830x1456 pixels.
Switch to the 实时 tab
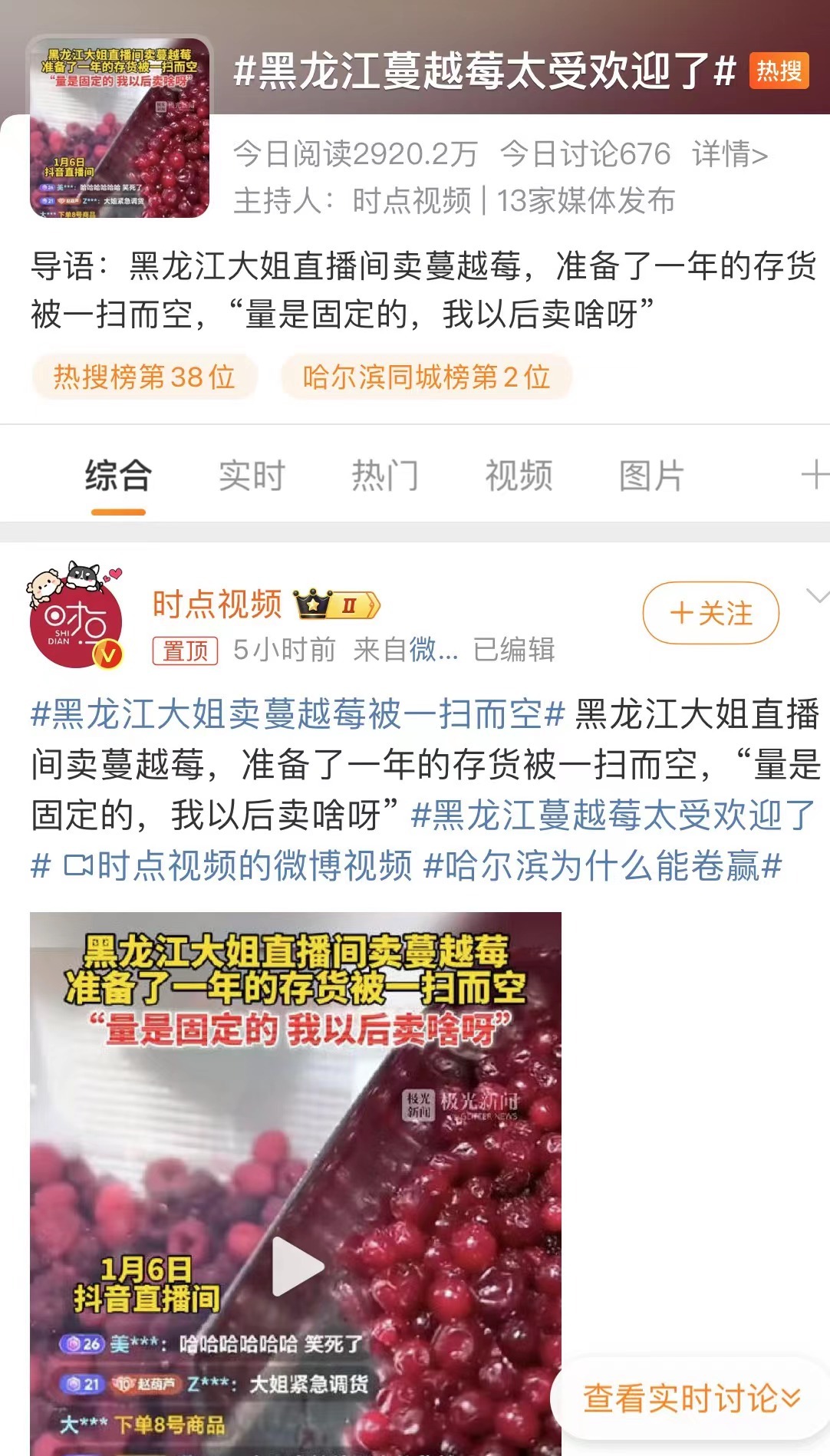point(252,476)
